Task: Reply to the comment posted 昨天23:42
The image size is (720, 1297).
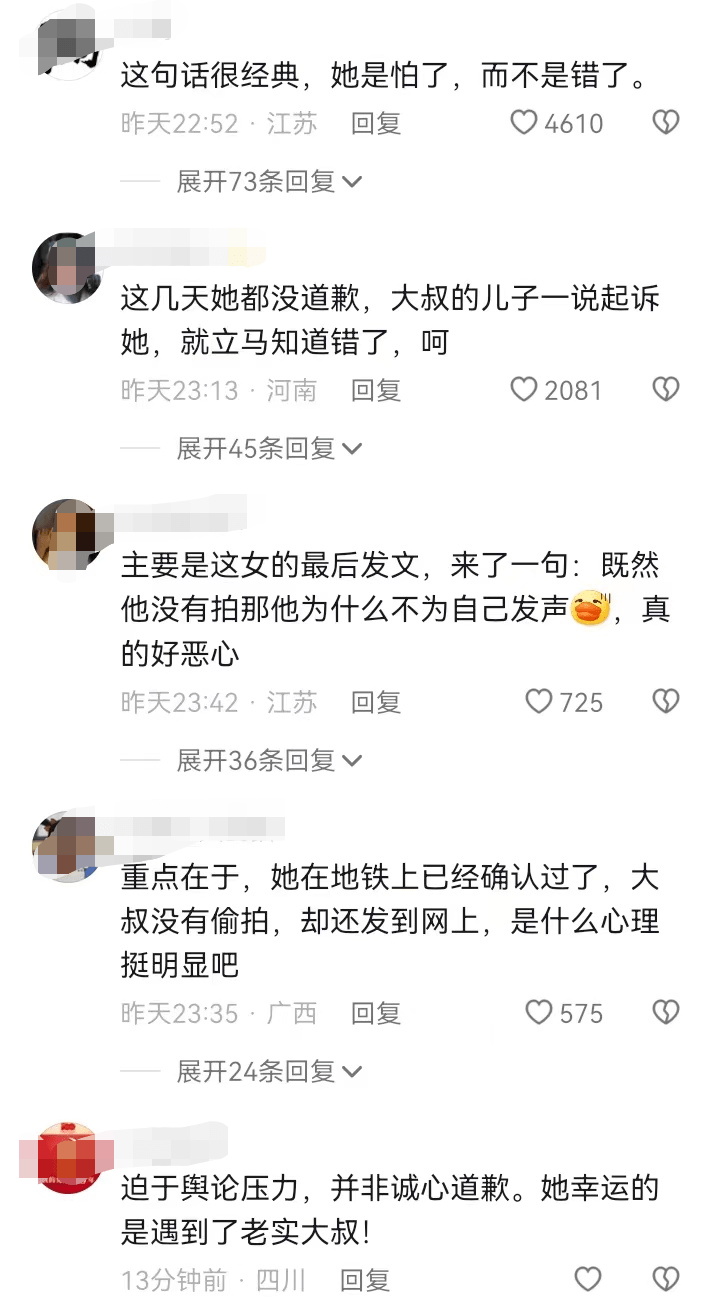Action: [375, 702]
